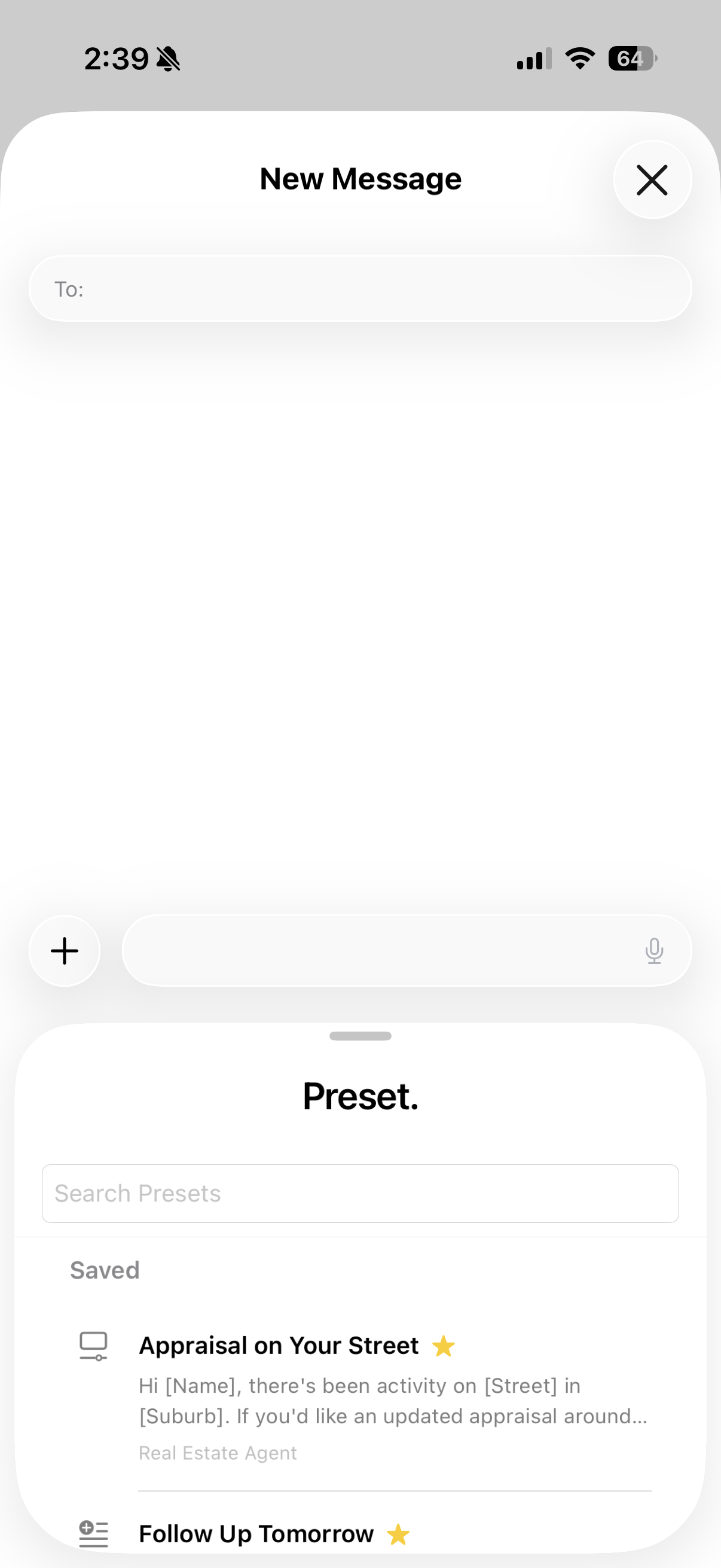Collapse the Preset sheet using its drag handle
721x1568 pixels.
360,1035
